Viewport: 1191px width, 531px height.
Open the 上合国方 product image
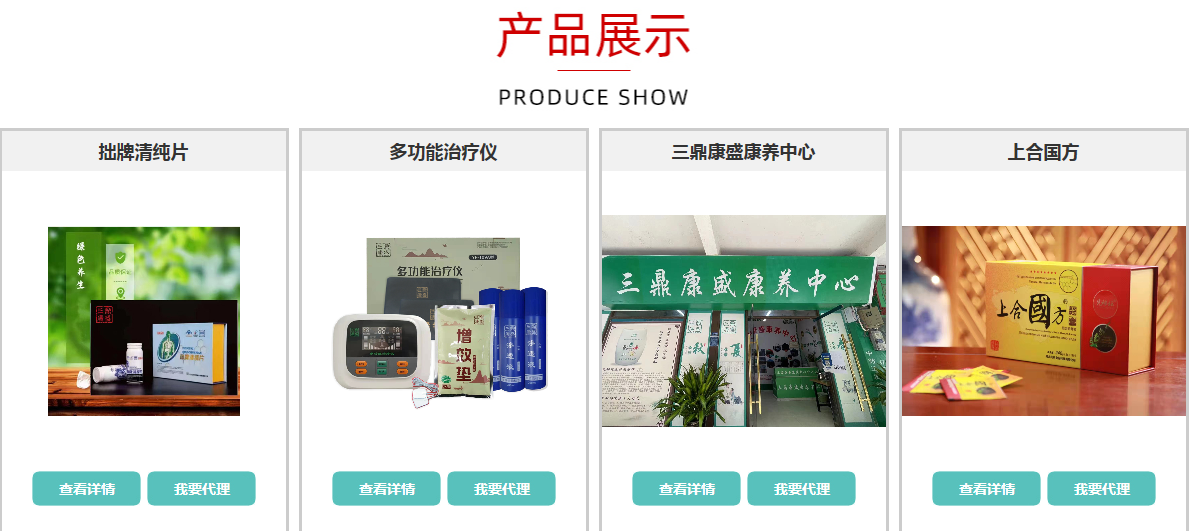1044,321
